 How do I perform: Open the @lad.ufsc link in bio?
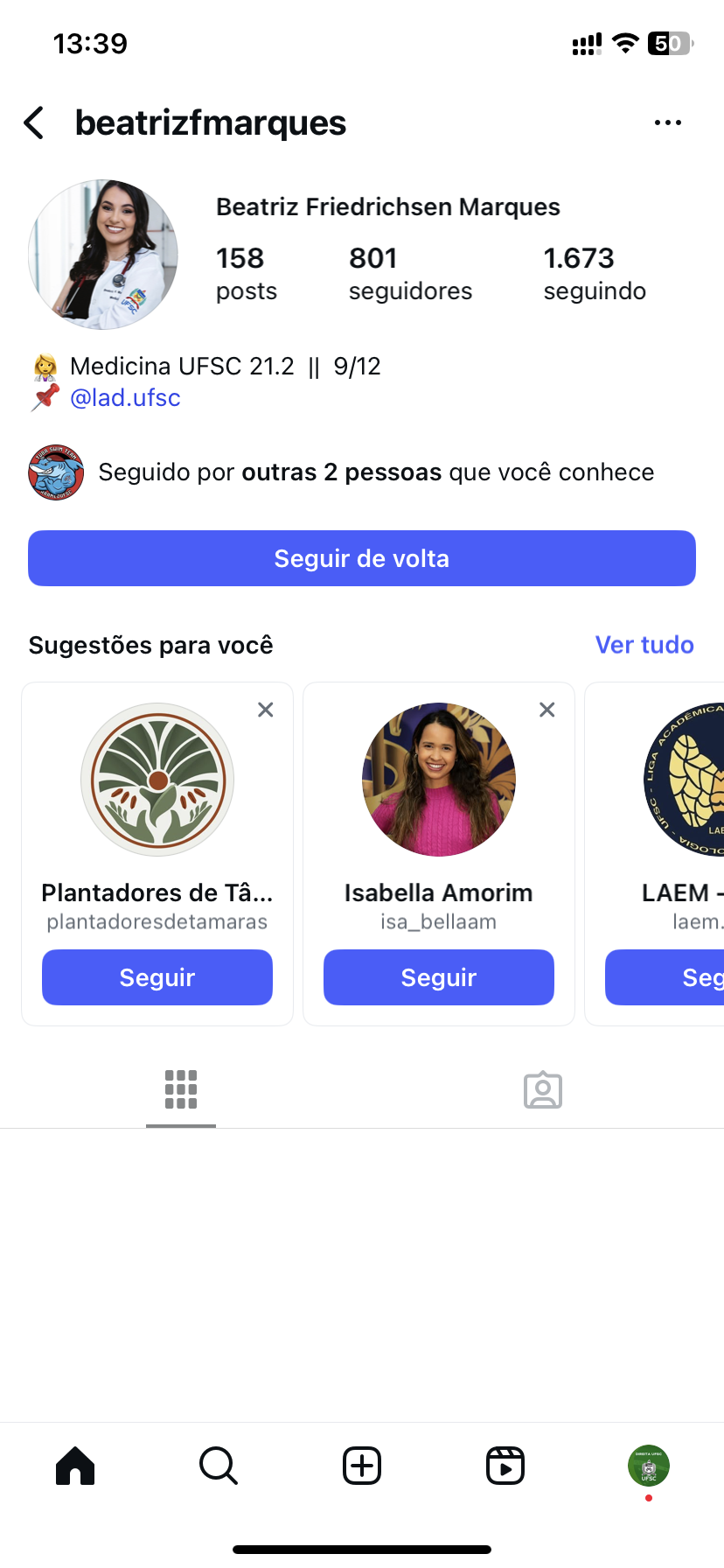[x=125, y=398]
